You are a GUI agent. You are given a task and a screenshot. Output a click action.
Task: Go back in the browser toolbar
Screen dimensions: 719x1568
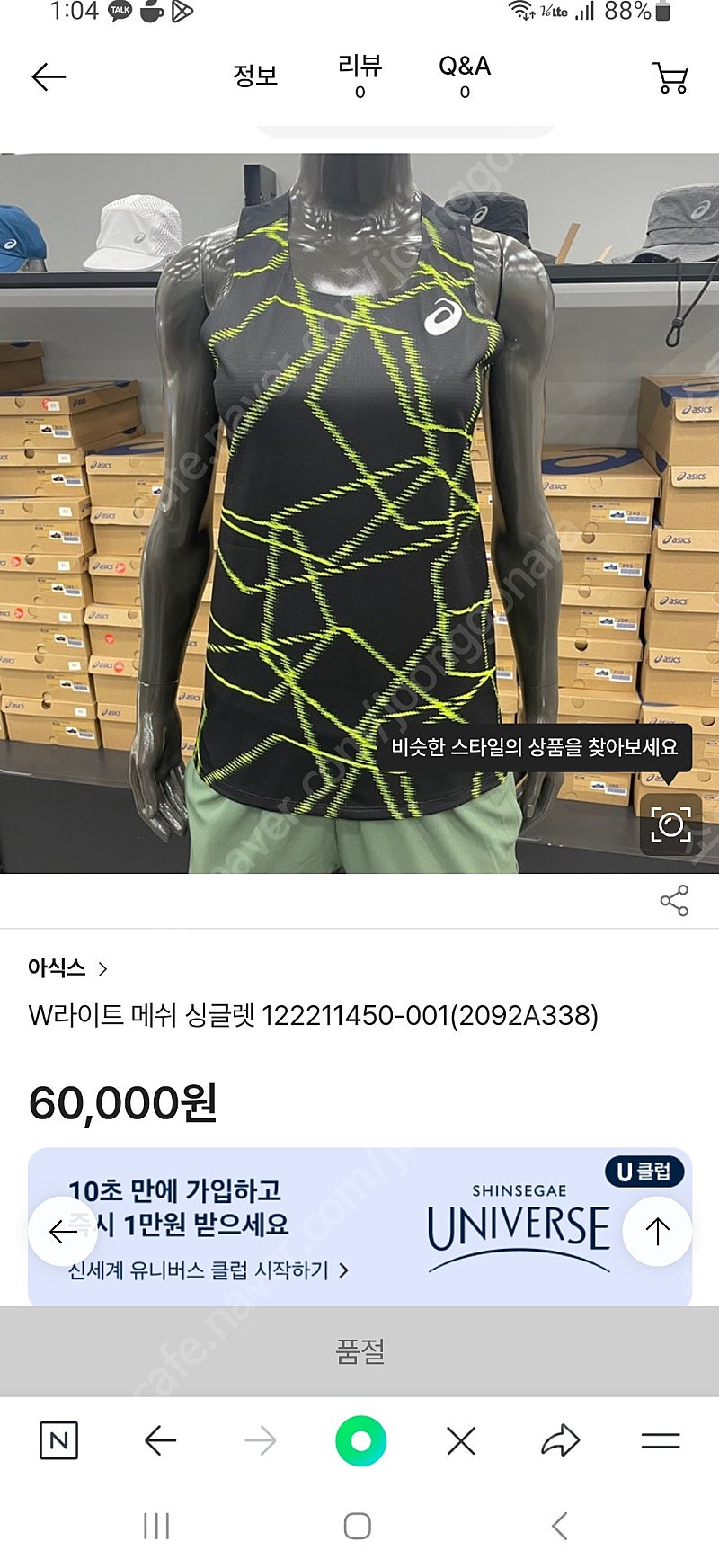pyautogui.click(x=160, y=1441)
